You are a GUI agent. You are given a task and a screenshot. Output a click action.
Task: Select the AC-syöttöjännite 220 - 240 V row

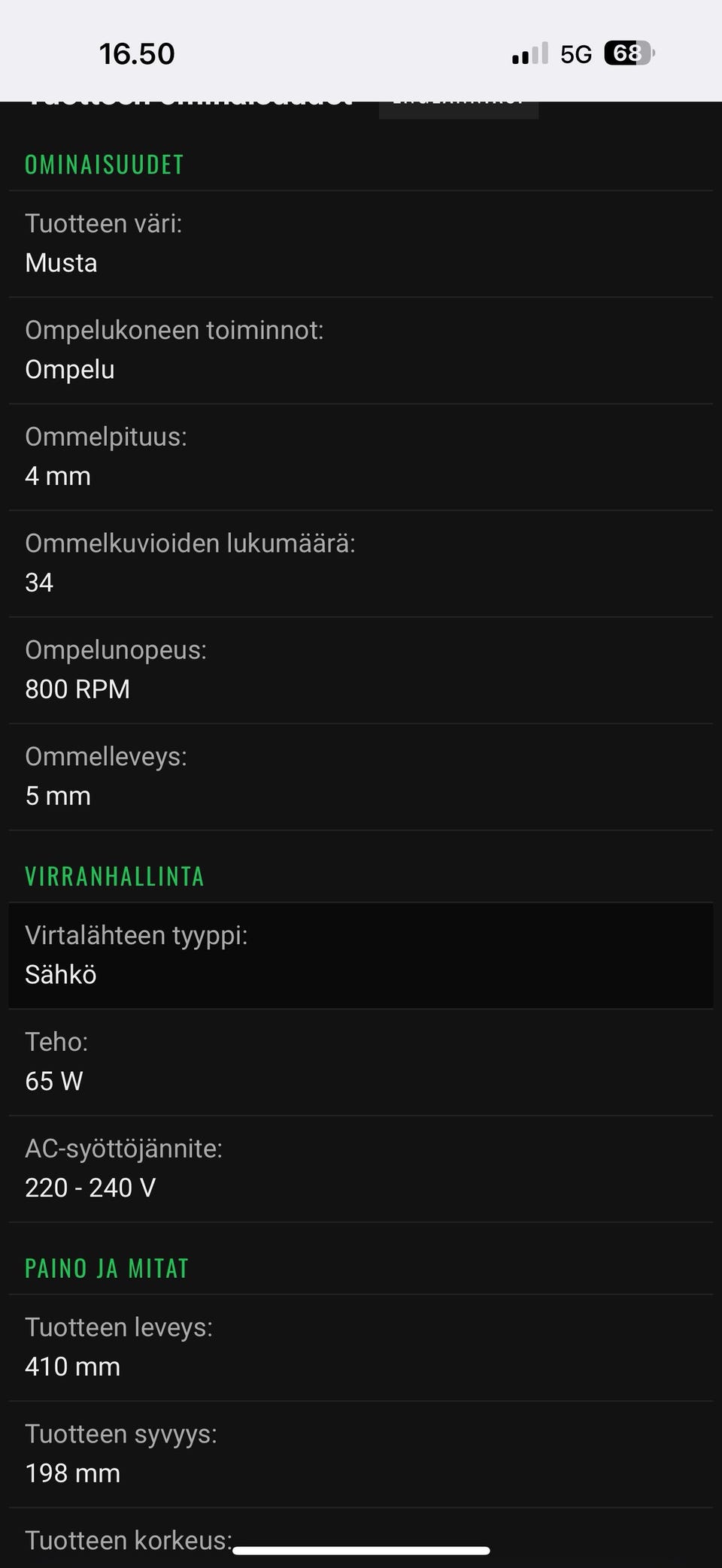(361, 1167)
